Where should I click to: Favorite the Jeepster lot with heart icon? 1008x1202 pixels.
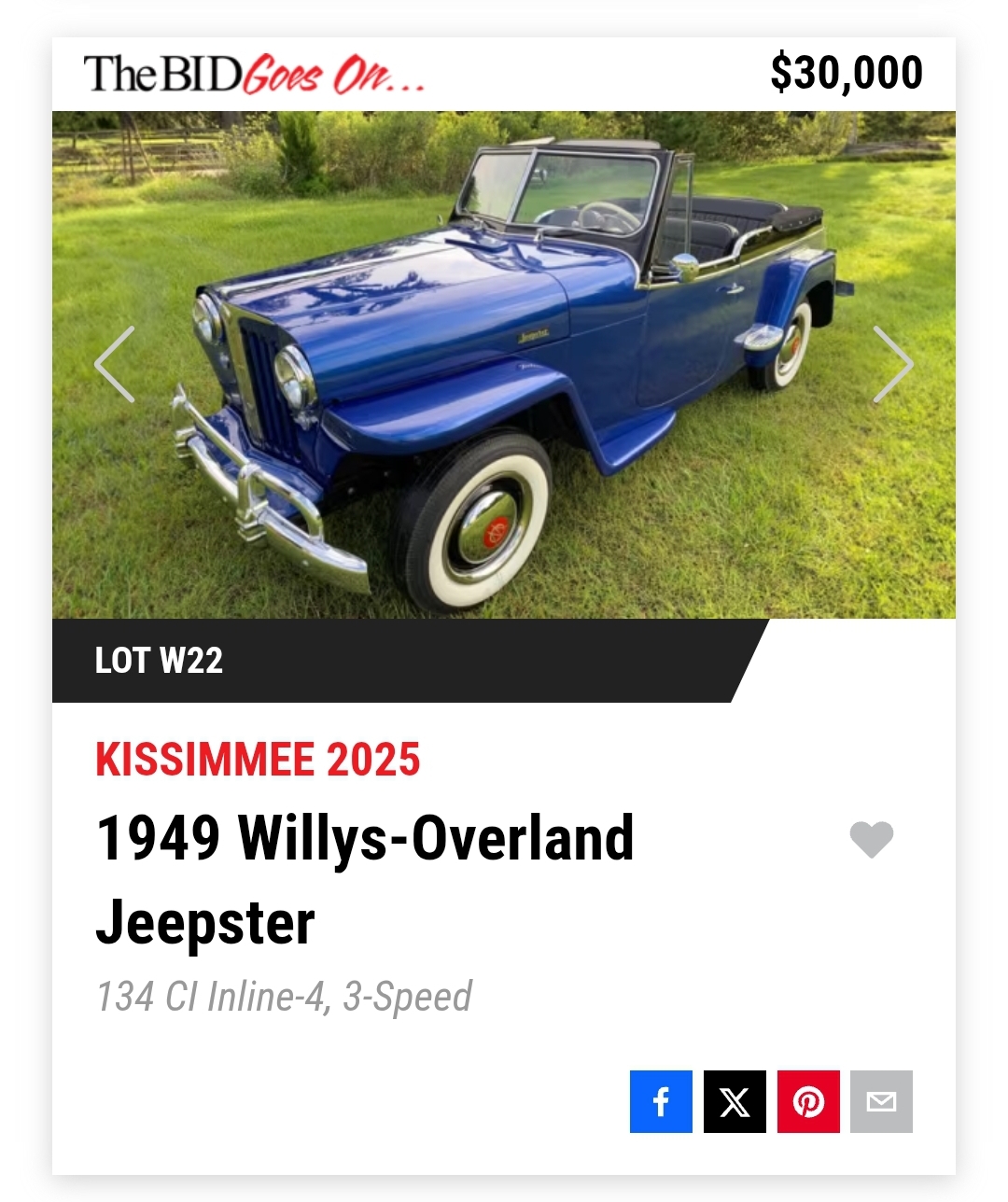[x=872, y=839]
